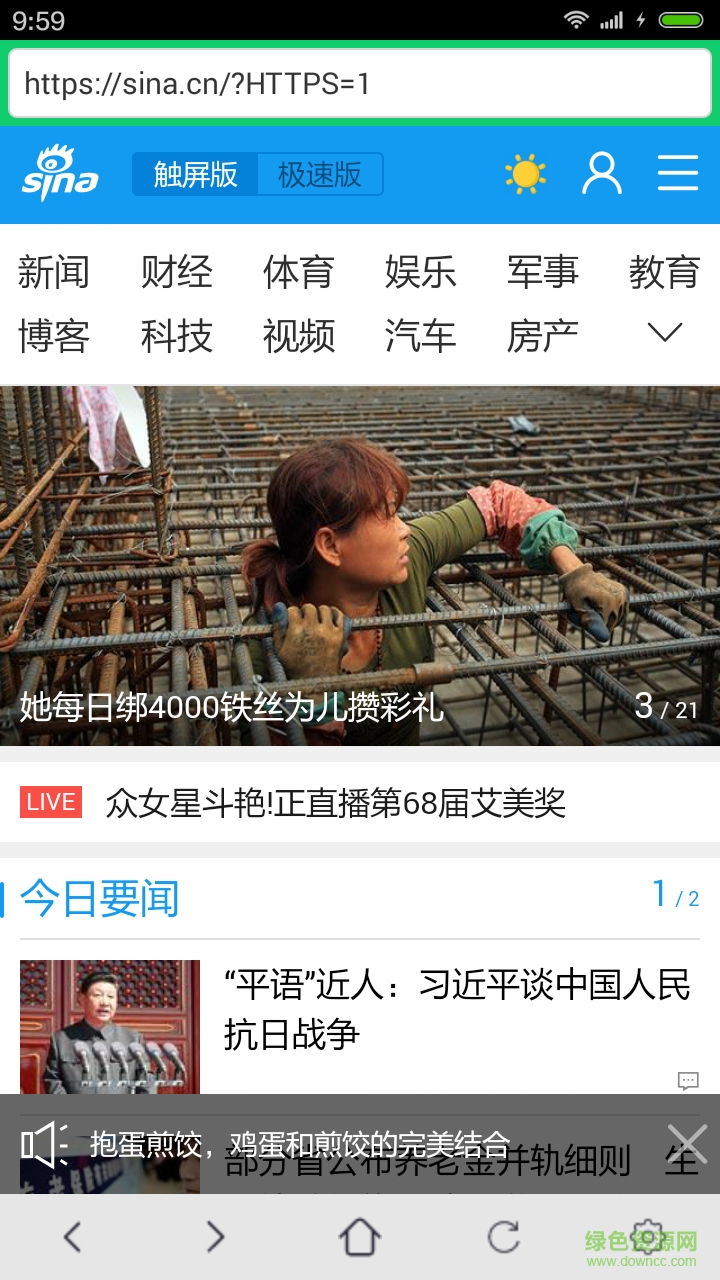The height and width of the screenshot is (1280, 720).
Task: Tap the browser home icon
Action: point(360,1237)
